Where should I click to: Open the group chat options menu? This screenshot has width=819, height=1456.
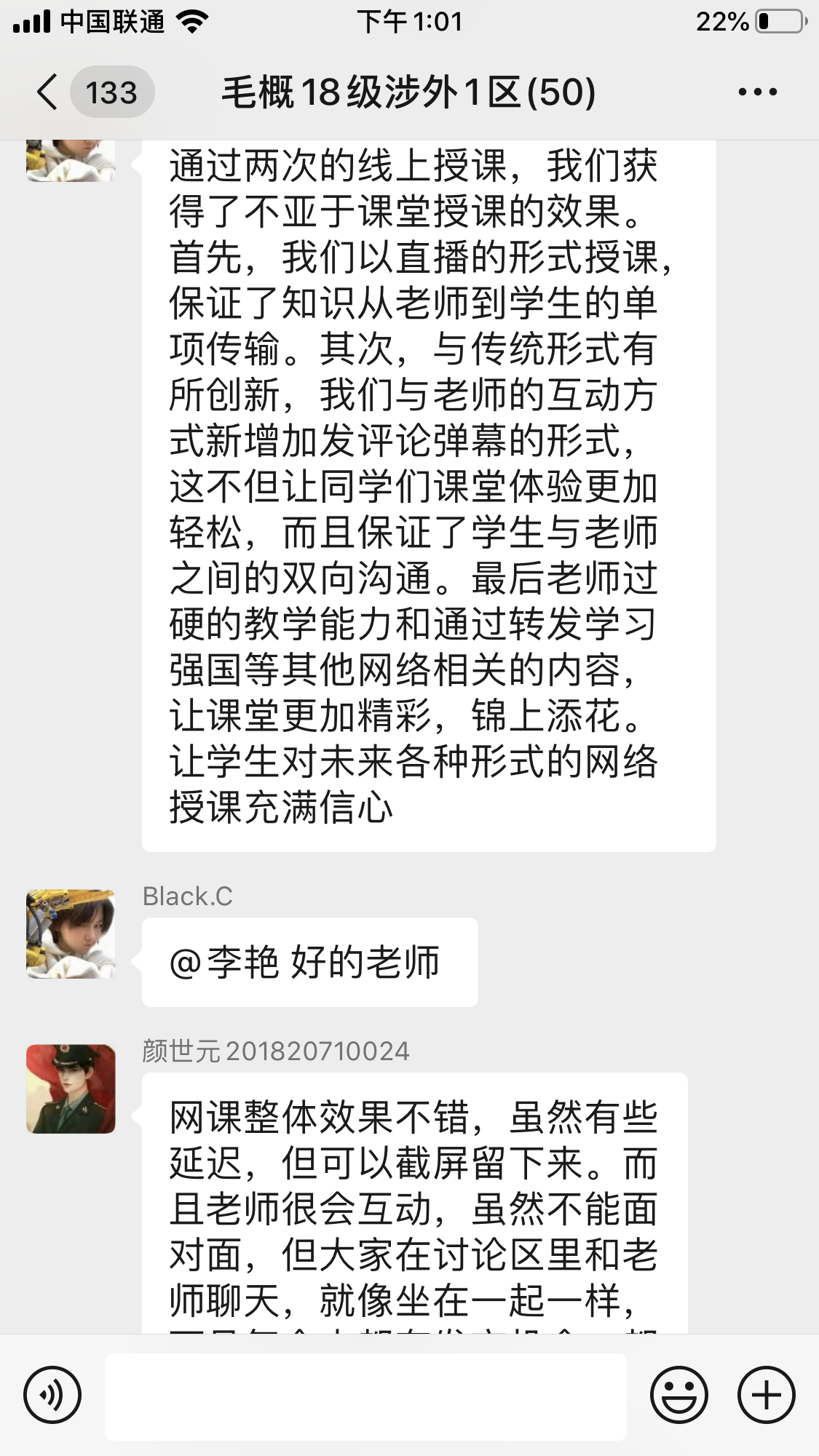[757, 92]
